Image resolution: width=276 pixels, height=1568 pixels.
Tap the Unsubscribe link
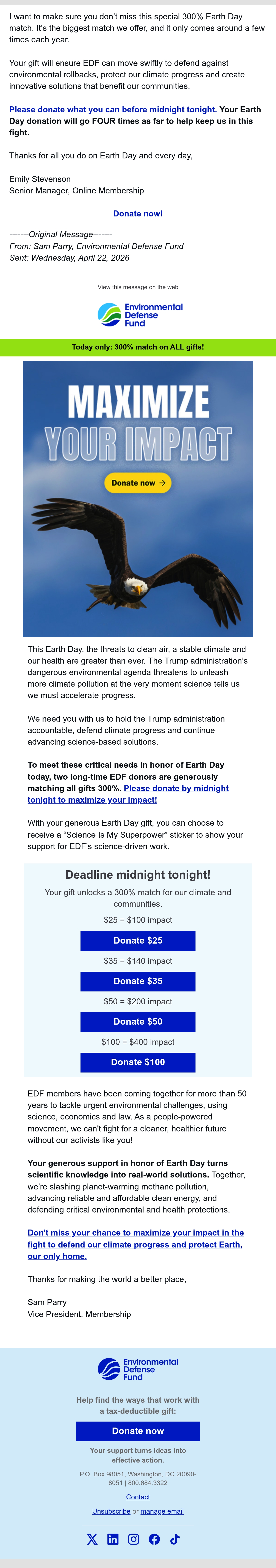111,1511
